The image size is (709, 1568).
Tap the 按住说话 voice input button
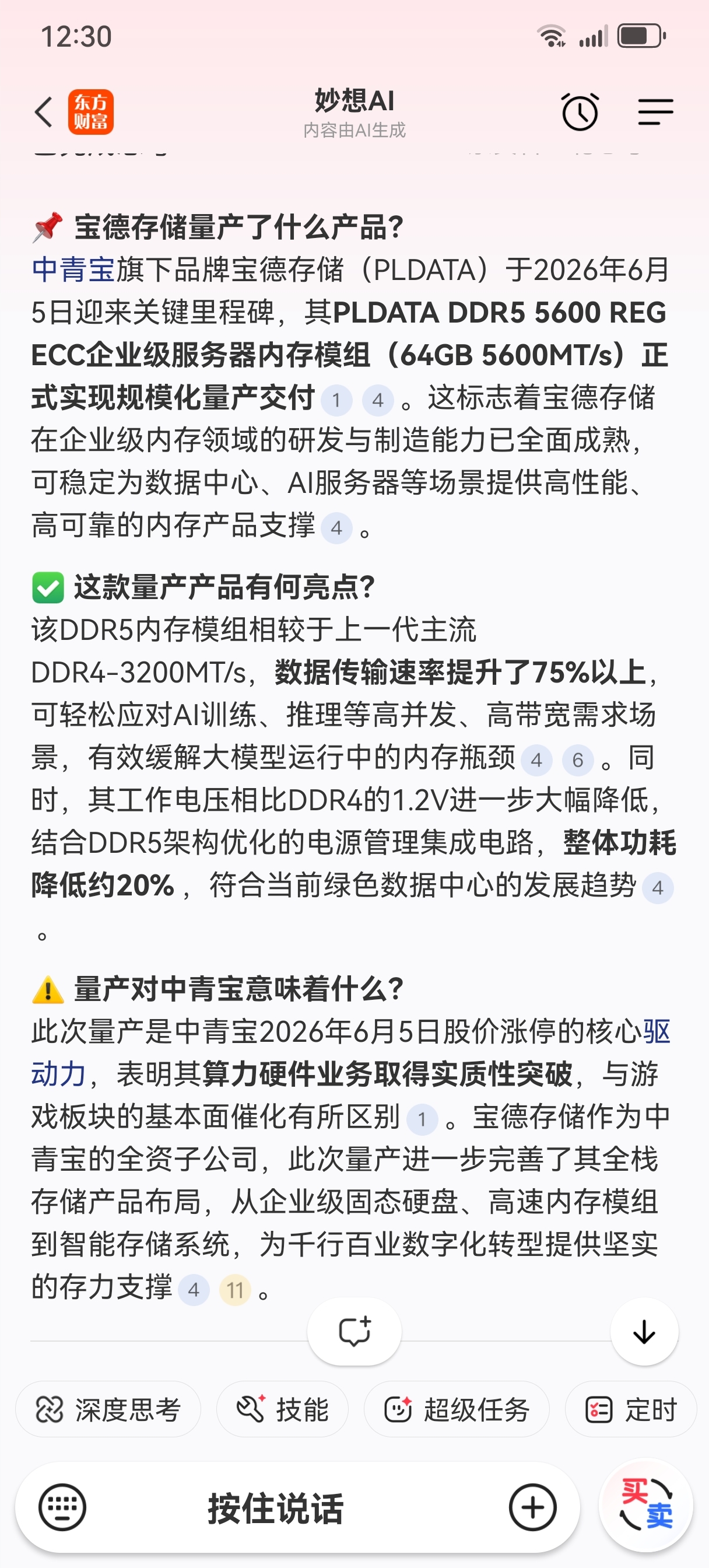point(276,1509)
